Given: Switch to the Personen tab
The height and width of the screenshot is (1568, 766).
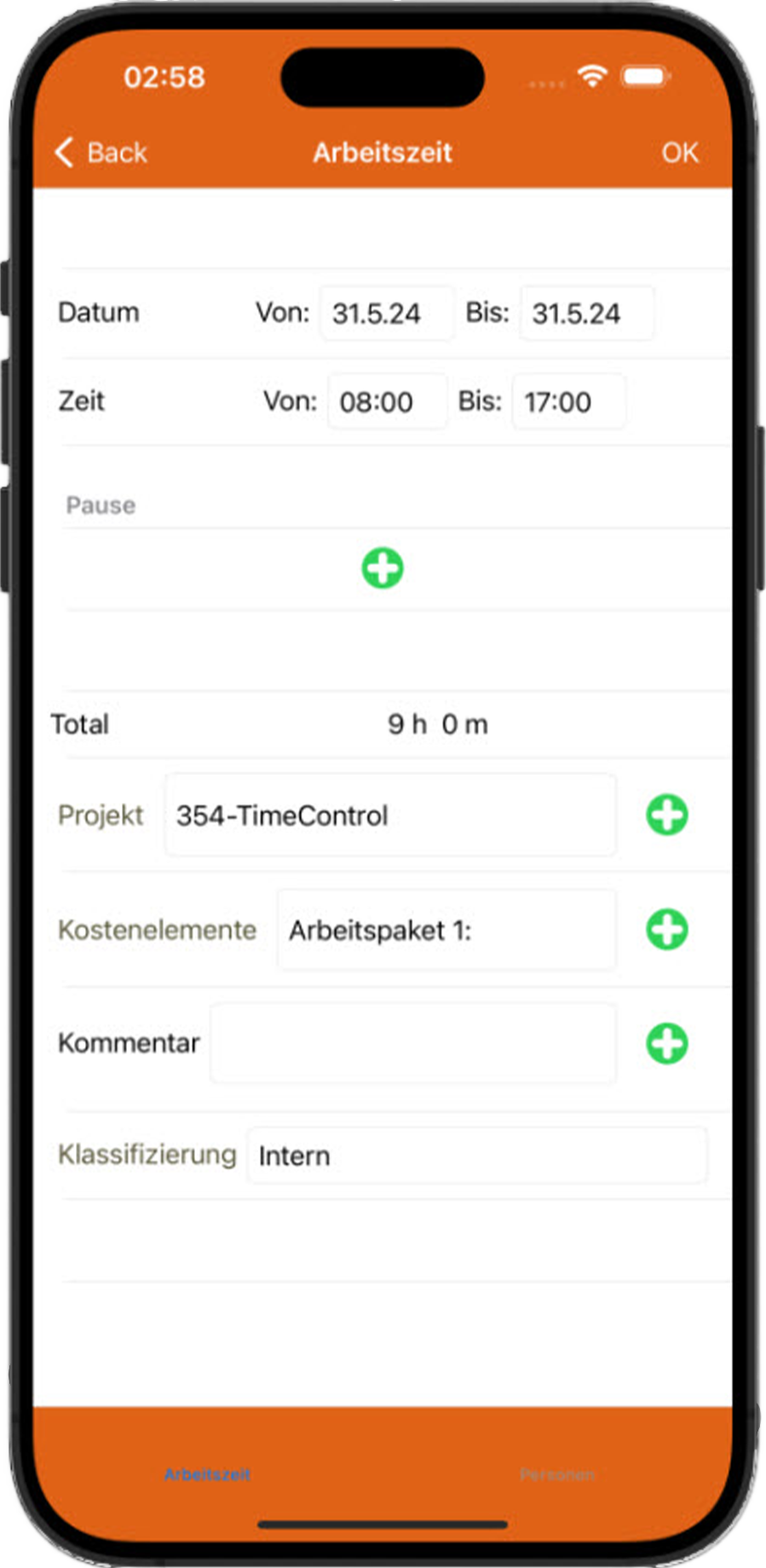Looking at the screenshot, I should [557, 1474].
